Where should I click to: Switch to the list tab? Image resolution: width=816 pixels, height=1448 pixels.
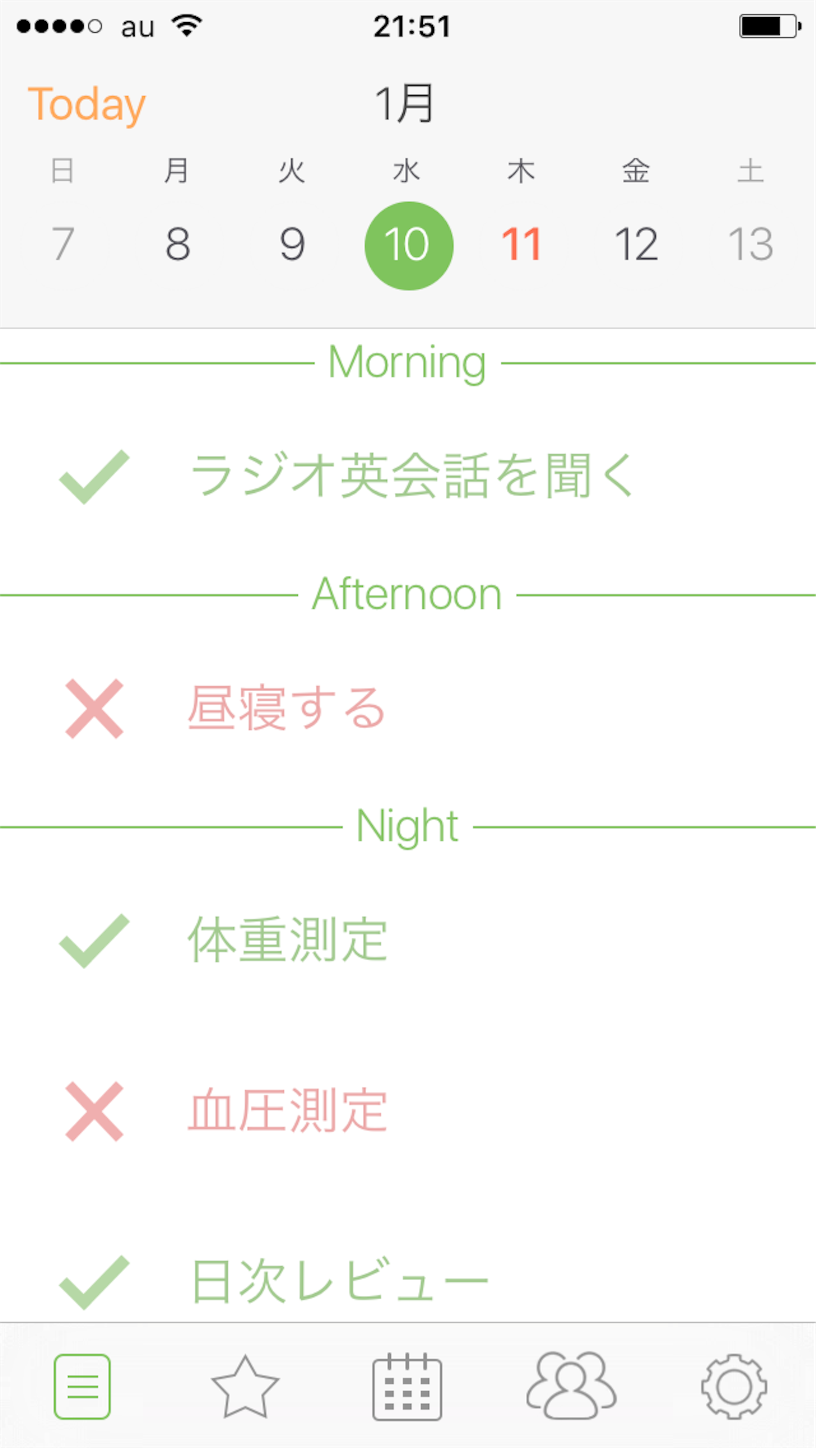(82, 1387)
